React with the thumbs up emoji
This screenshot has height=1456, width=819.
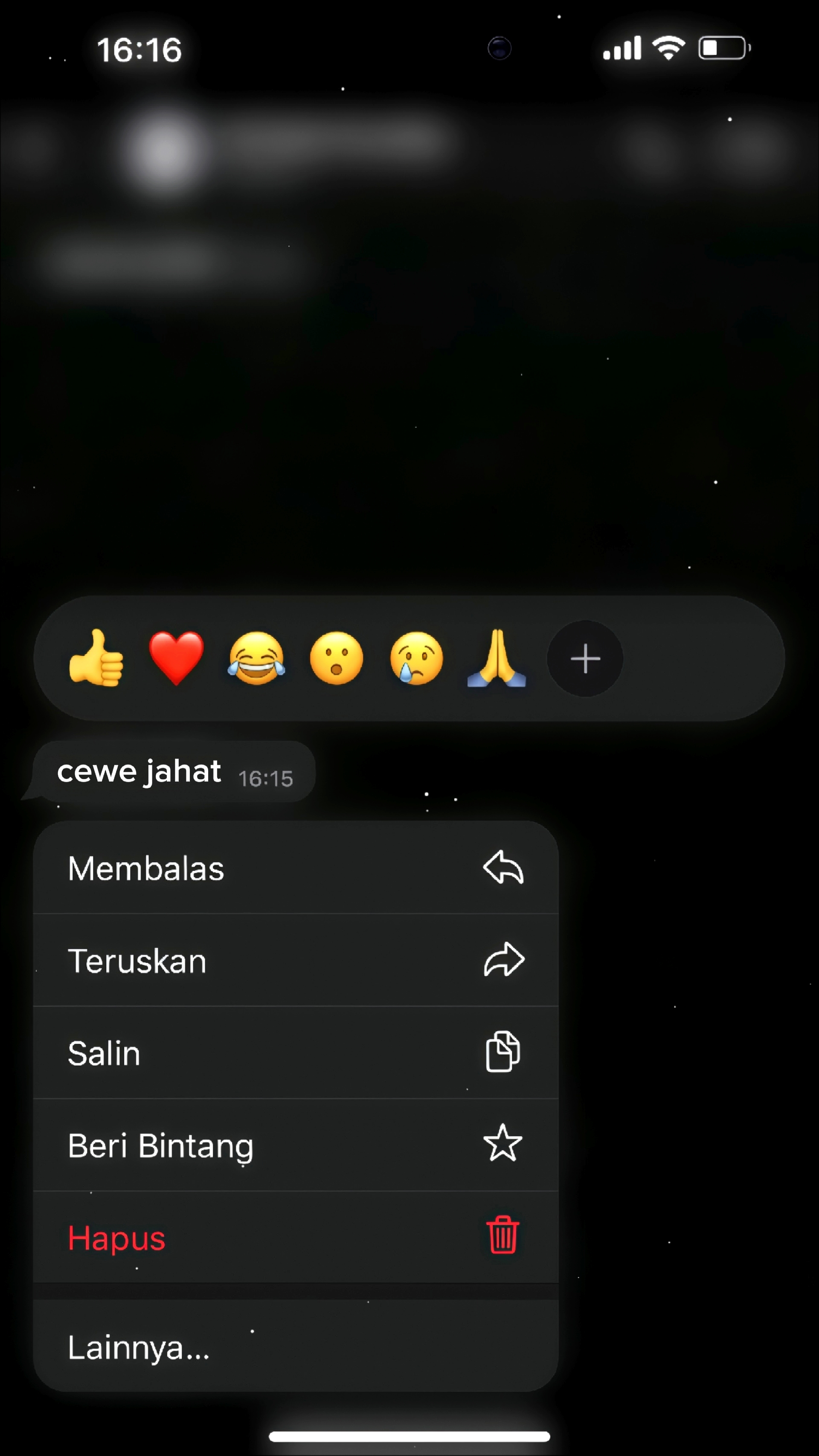point(96,658)
